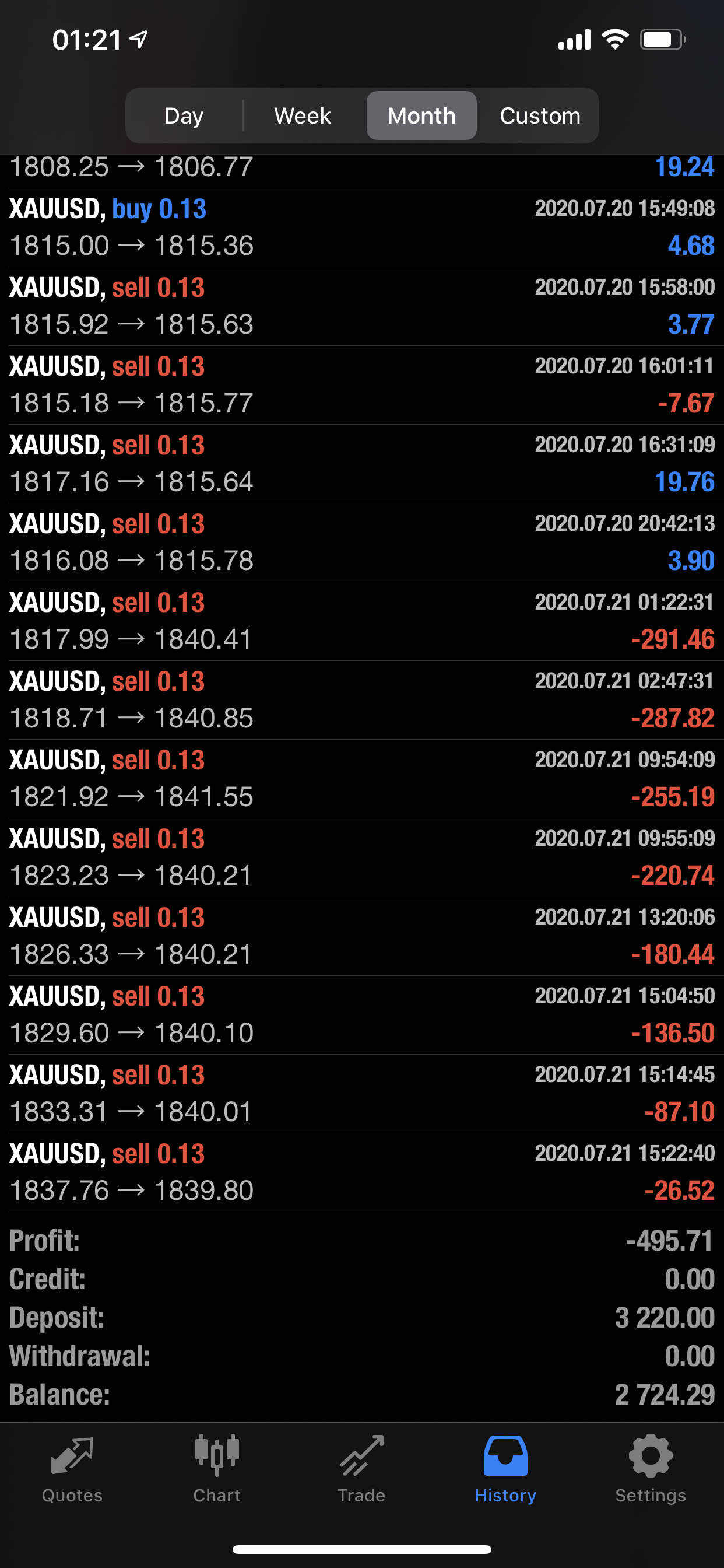This screenshot has width=724, height=1568.
Task: Expand the XAUUSD buy trade at 15:49:08
Action: (x=362, y=228)
